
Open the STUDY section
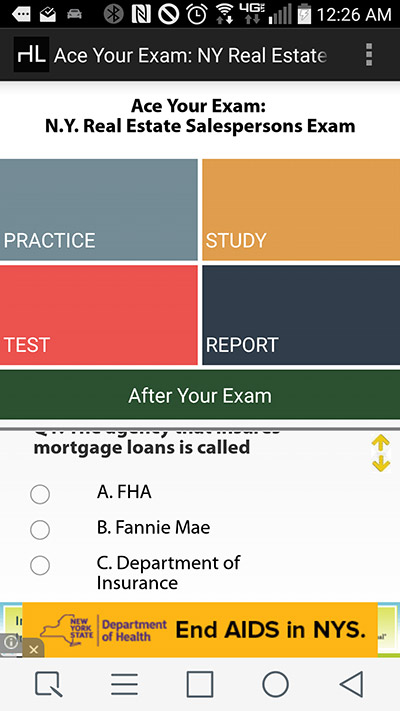pyautogui.click(x=301, y=209)
